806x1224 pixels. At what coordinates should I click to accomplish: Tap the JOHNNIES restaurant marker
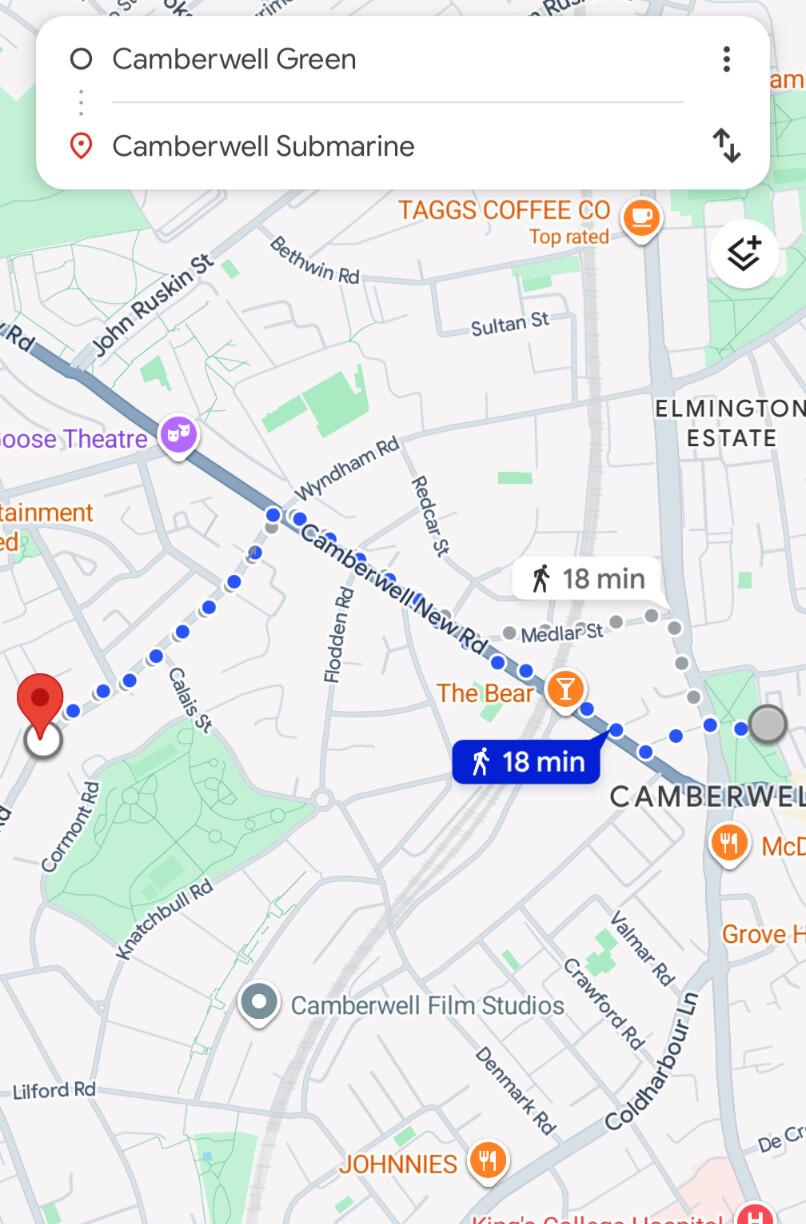pos(488,1161)
